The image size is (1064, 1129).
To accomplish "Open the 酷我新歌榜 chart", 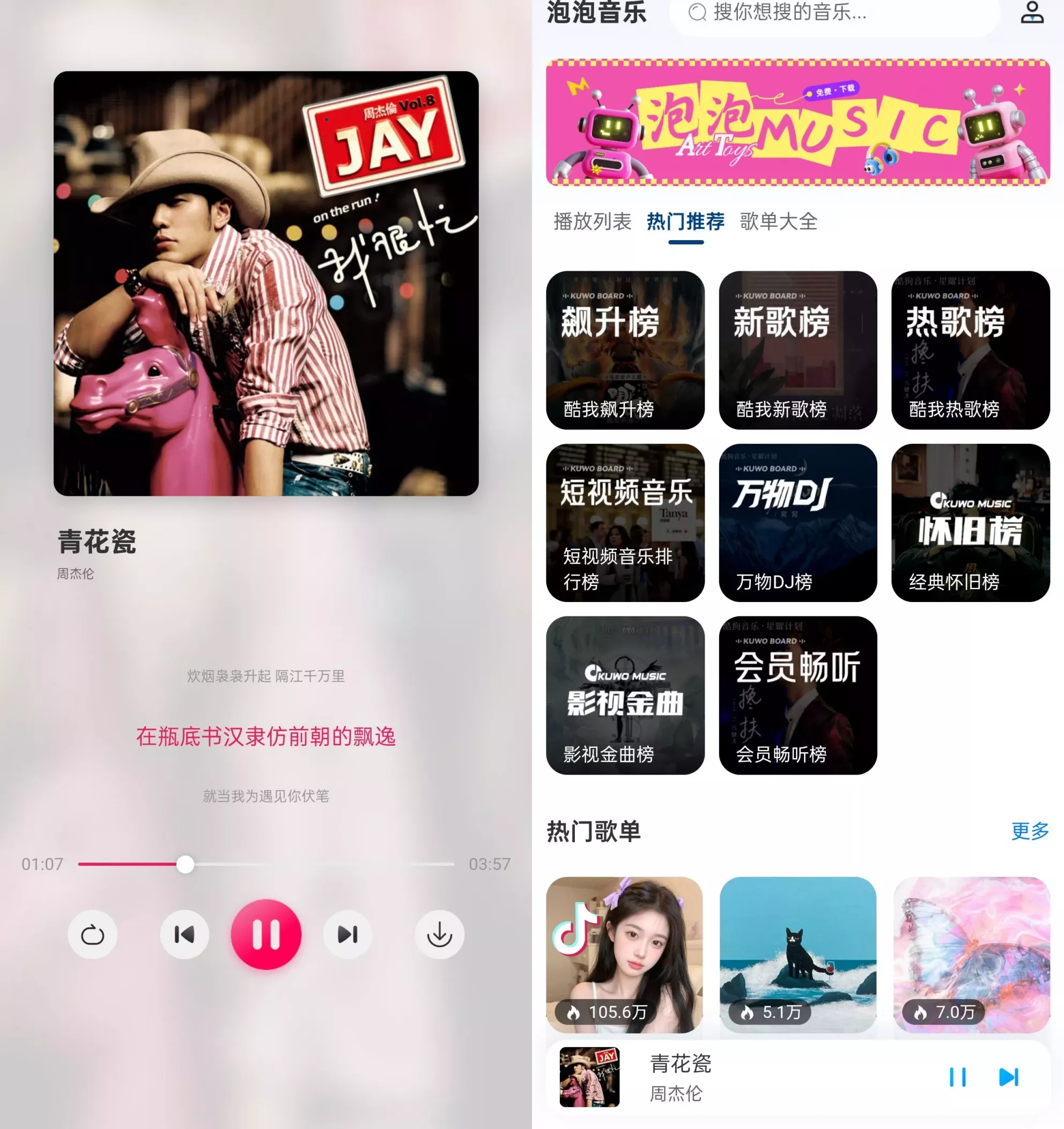I will [797, 350].
